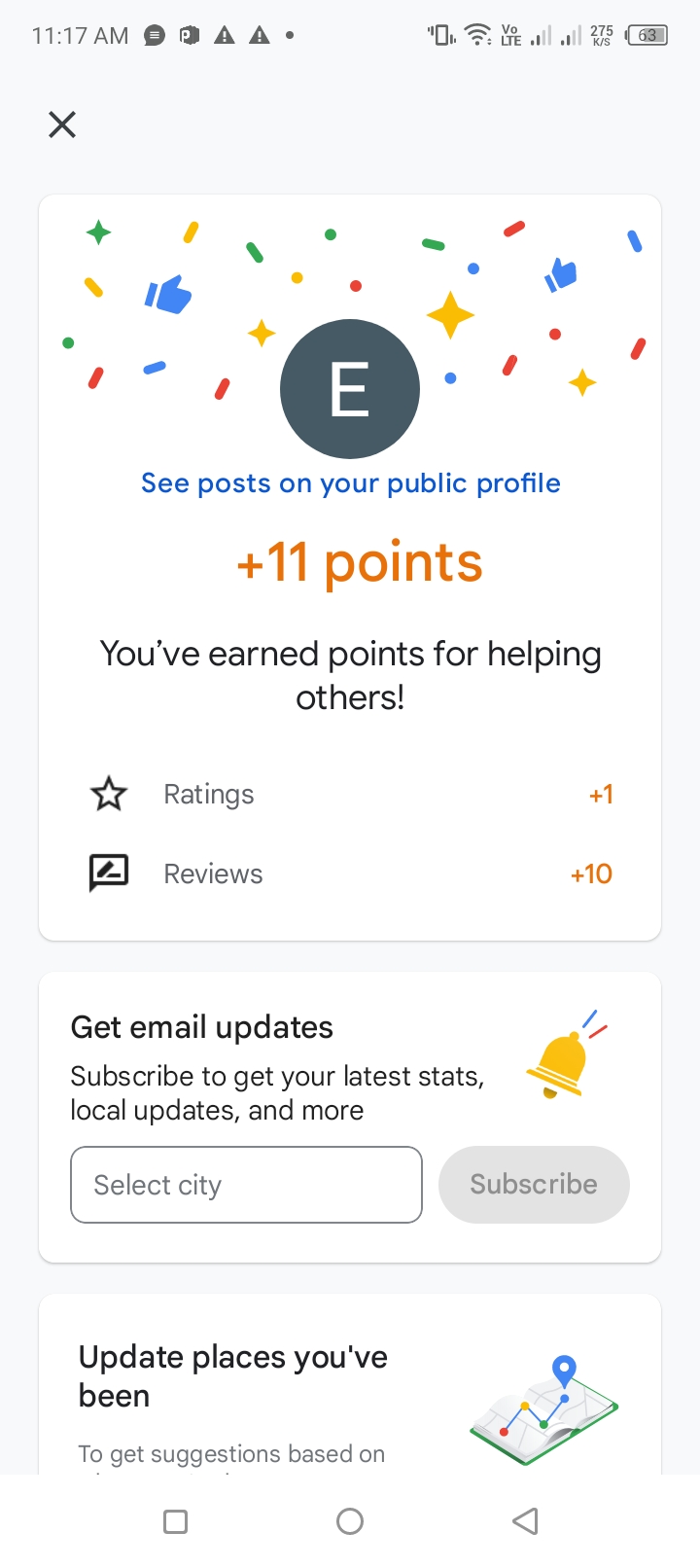Screen dimensions: 700x1568
Task: Tap the Subscribe button
Action: coord(534,1185)
